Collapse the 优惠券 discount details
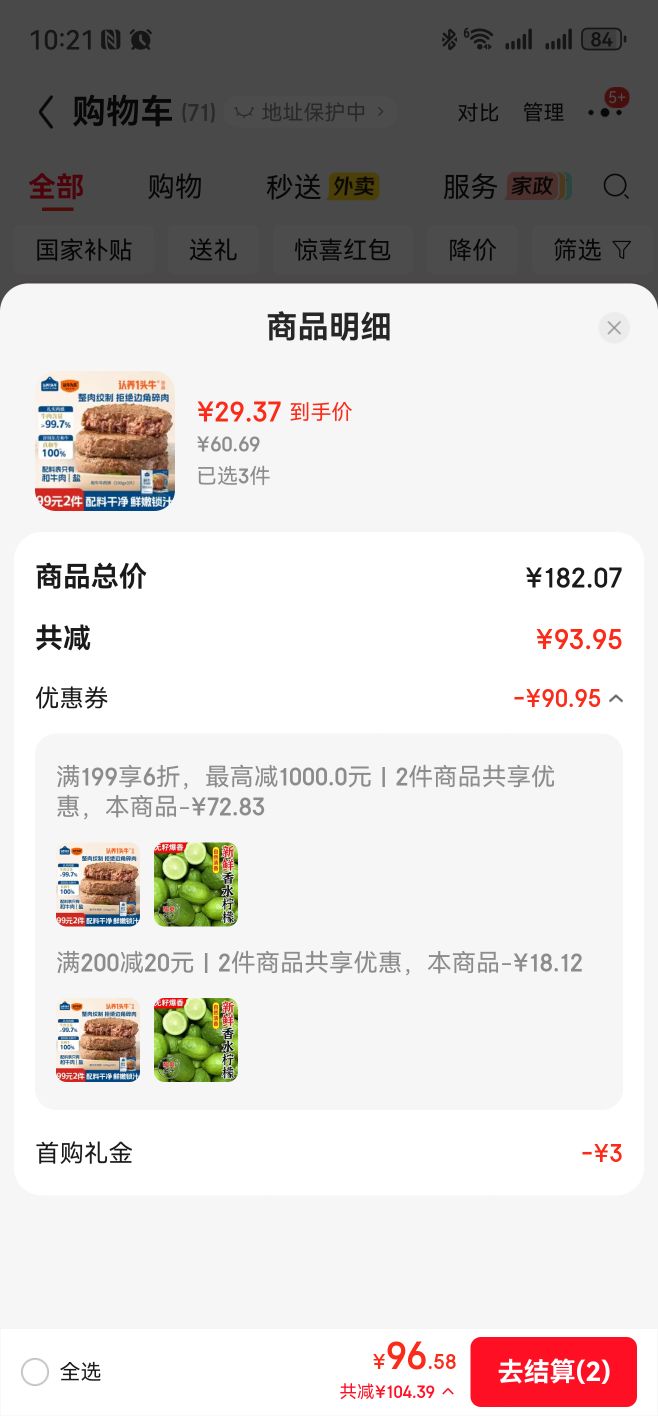658x1416 pixels. [616, 699]
